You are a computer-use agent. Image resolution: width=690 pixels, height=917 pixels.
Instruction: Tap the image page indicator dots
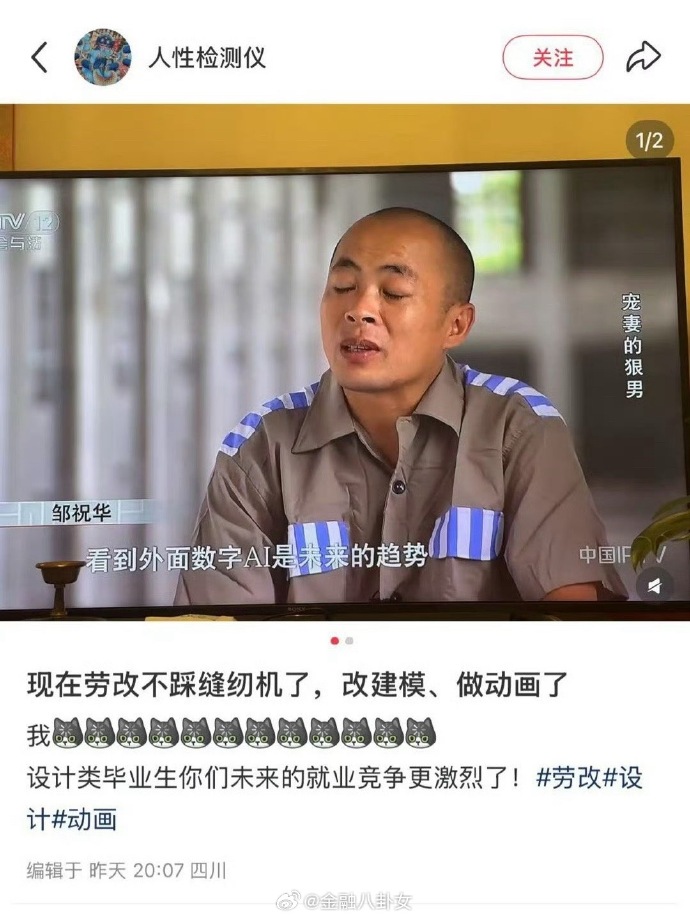[x=341, y=640]
